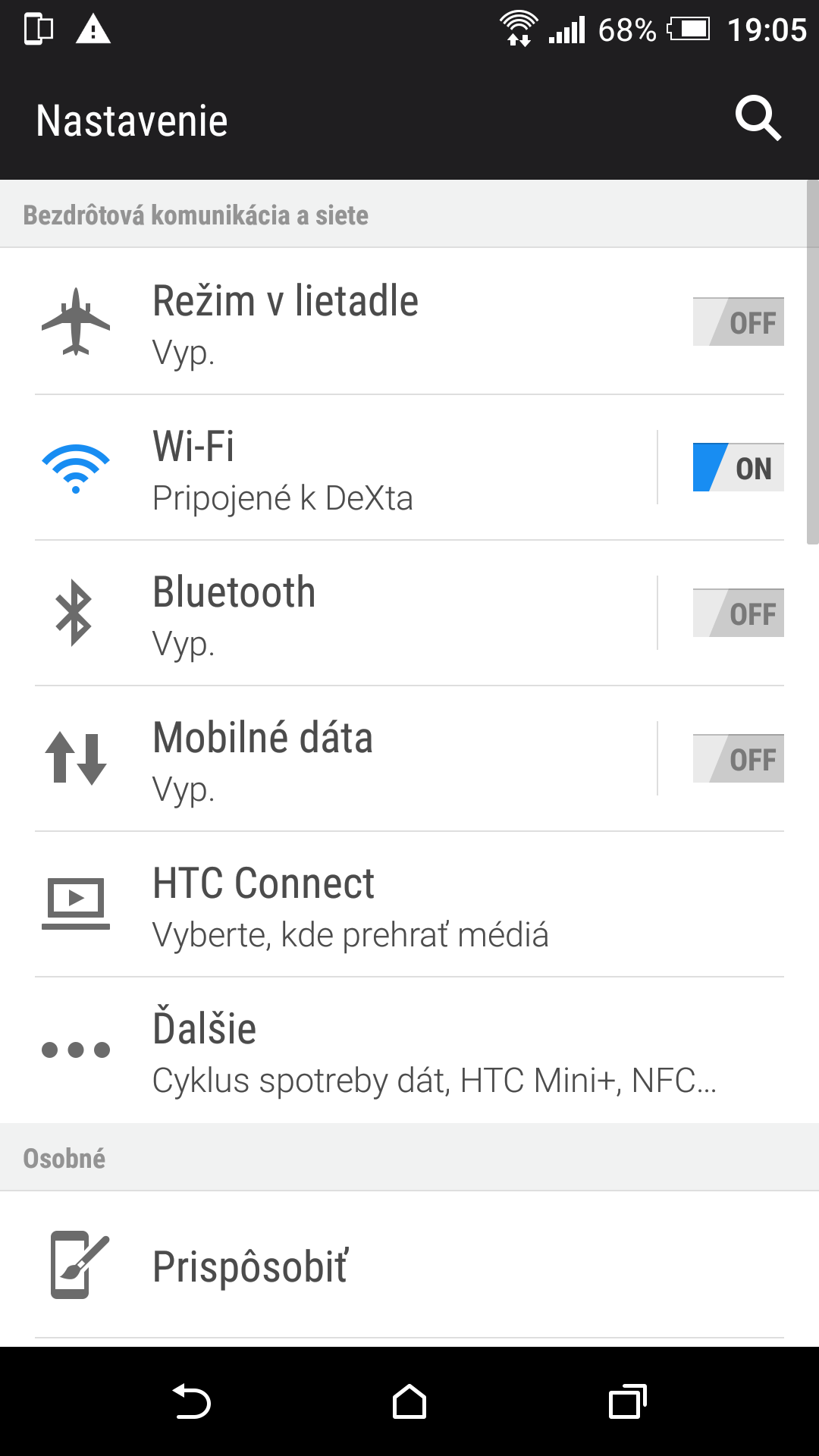Switch off the Wi-Fi toggle
Viewport: 819px width, 1456px height.
pos(738,468)
